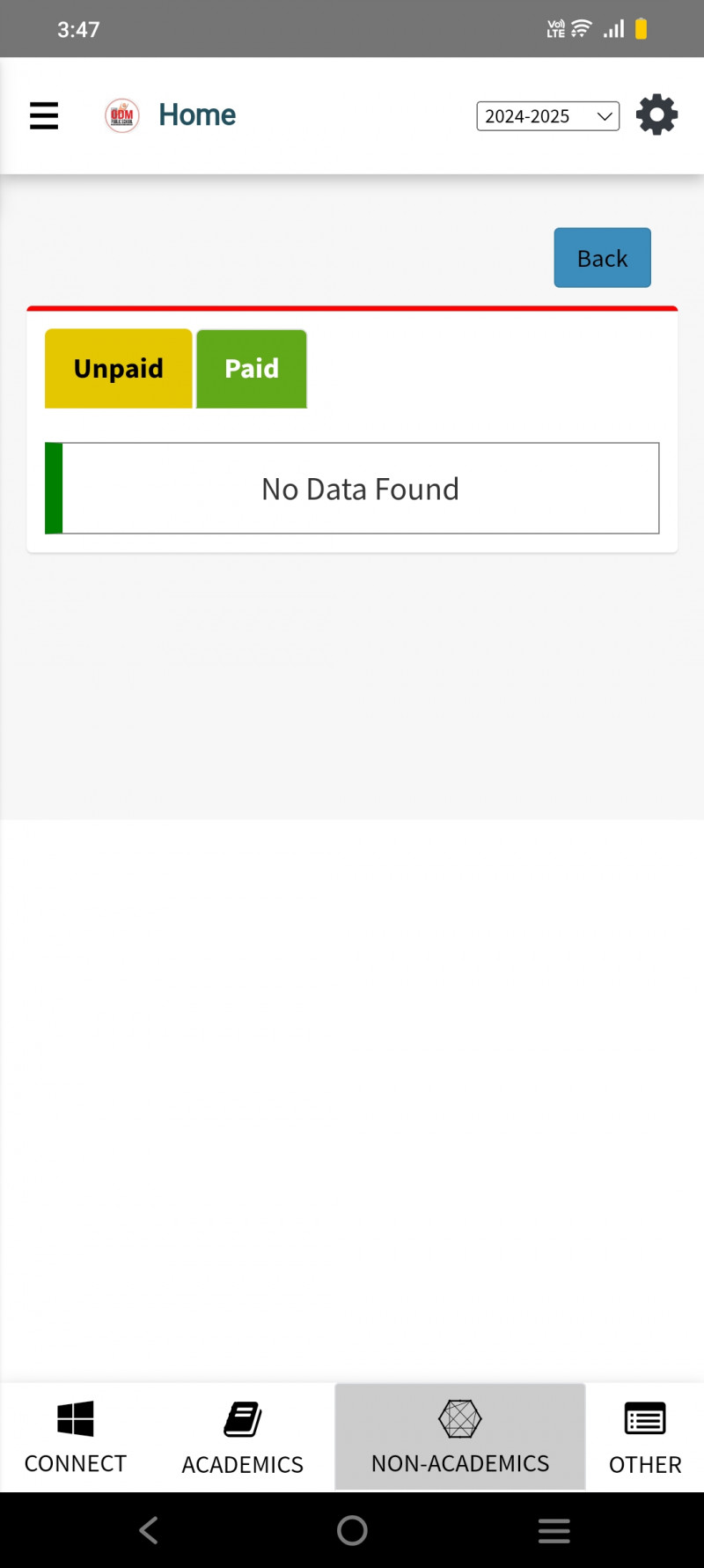Switch to the Unpaid tab
704x1568 pixels.
pos(119,368)
